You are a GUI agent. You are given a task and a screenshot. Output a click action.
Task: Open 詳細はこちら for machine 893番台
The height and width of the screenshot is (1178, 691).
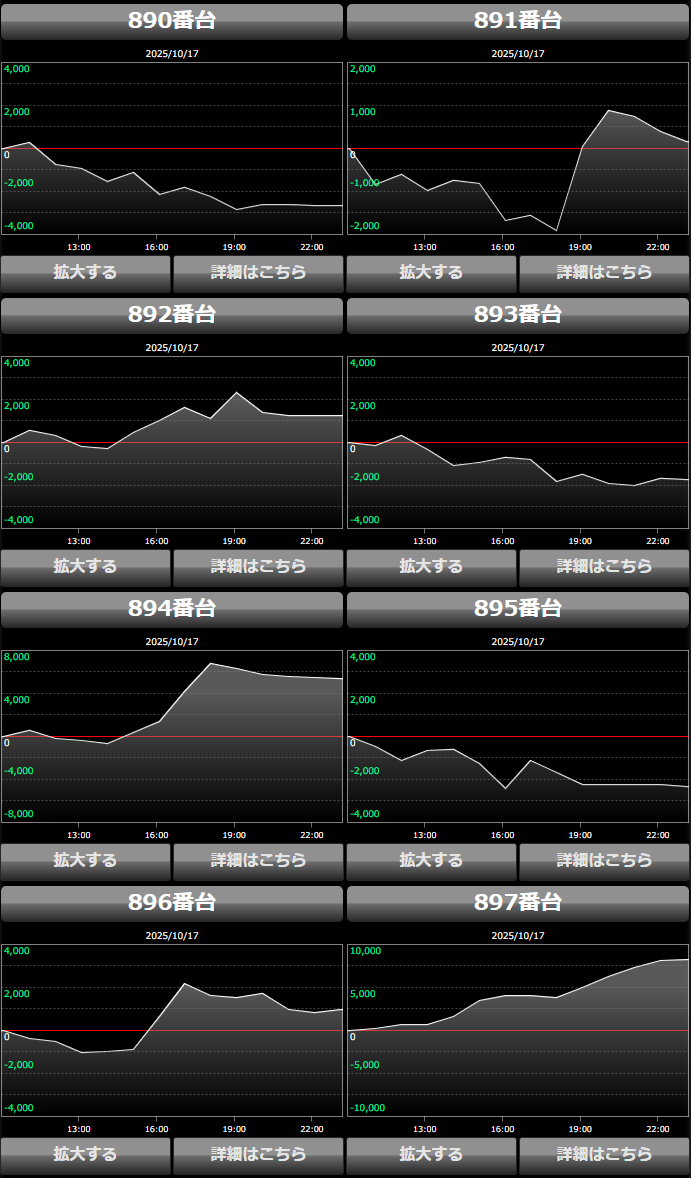tap(604, 566)
